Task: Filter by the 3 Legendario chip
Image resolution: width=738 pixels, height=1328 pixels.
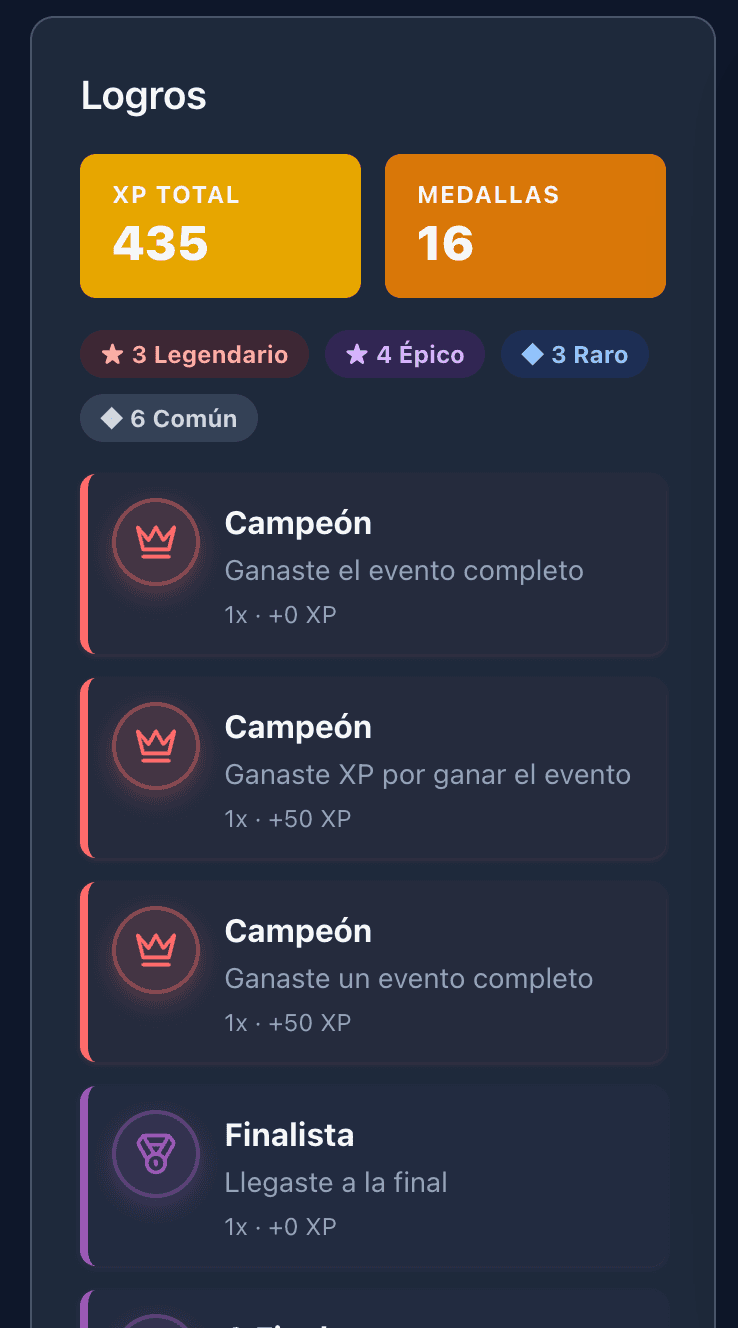Action: (195, 355)
